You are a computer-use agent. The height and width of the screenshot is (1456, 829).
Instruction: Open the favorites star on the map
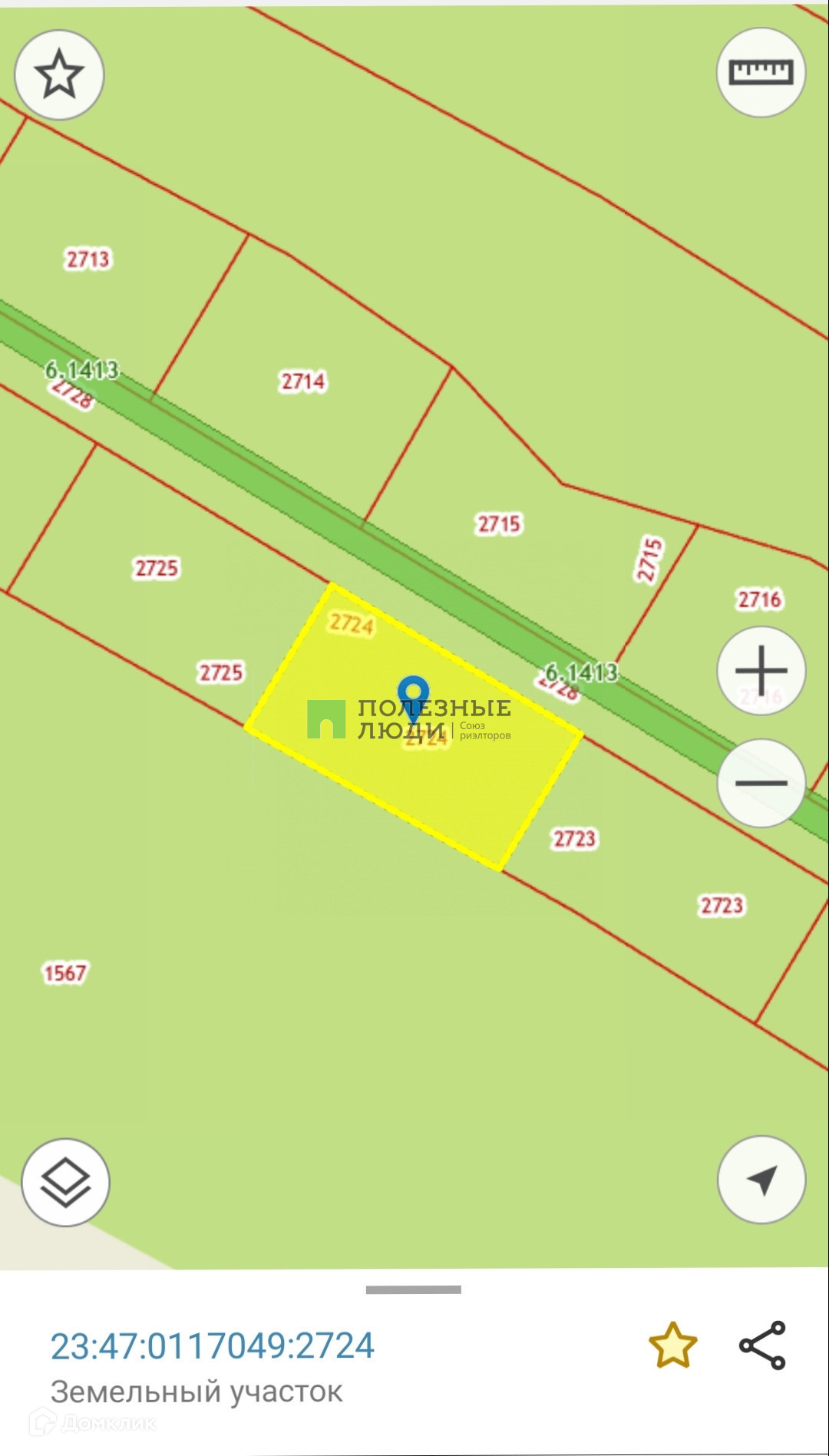(x=59, y=75)
